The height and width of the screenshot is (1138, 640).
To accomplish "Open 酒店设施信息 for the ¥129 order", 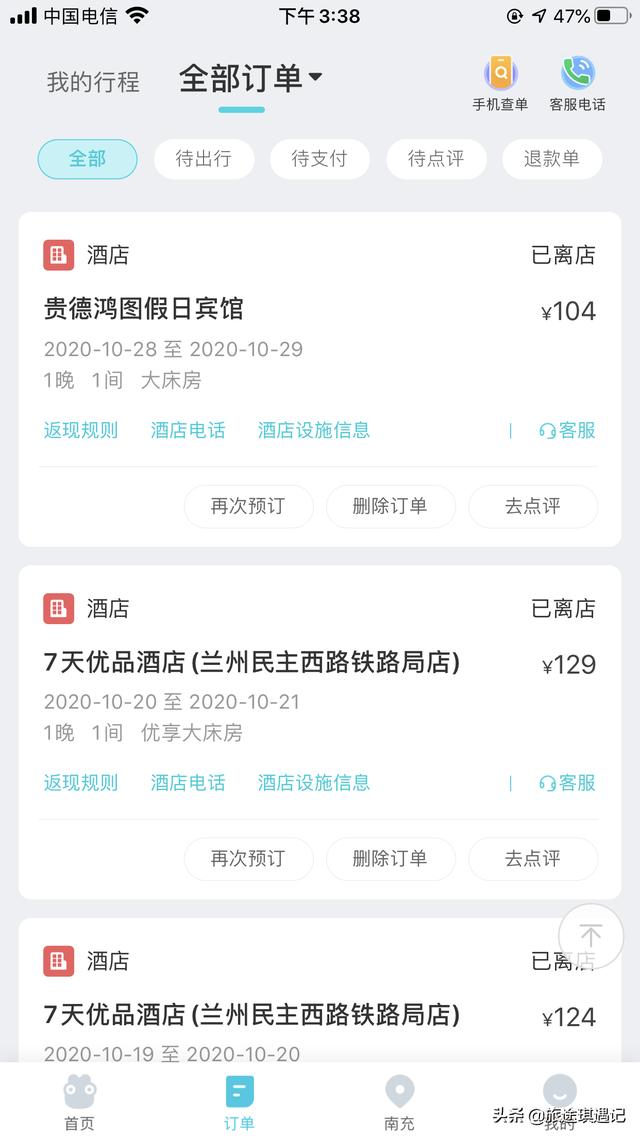I will (x=314, y=782).
